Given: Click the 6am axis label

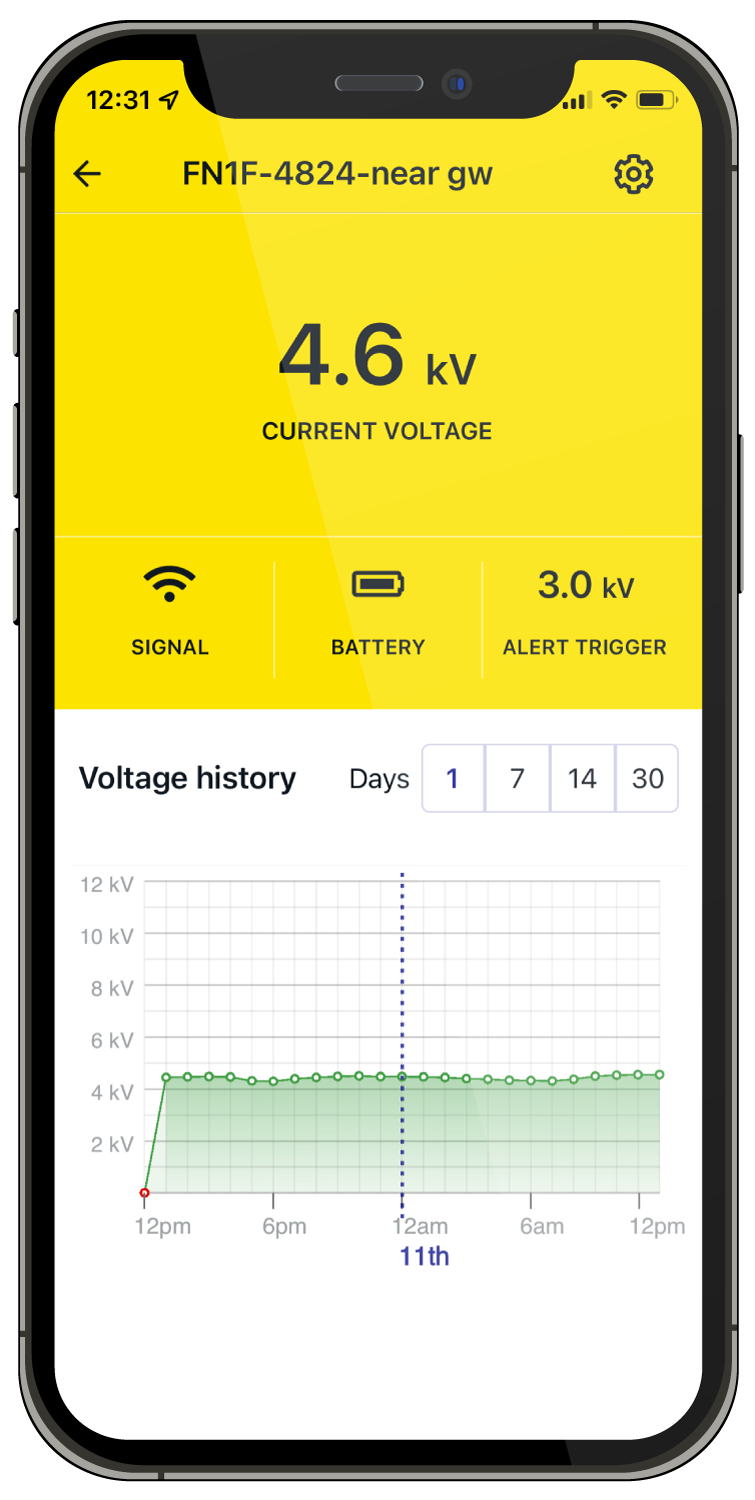Looking at the screenshot, I should click(542, 1226).
